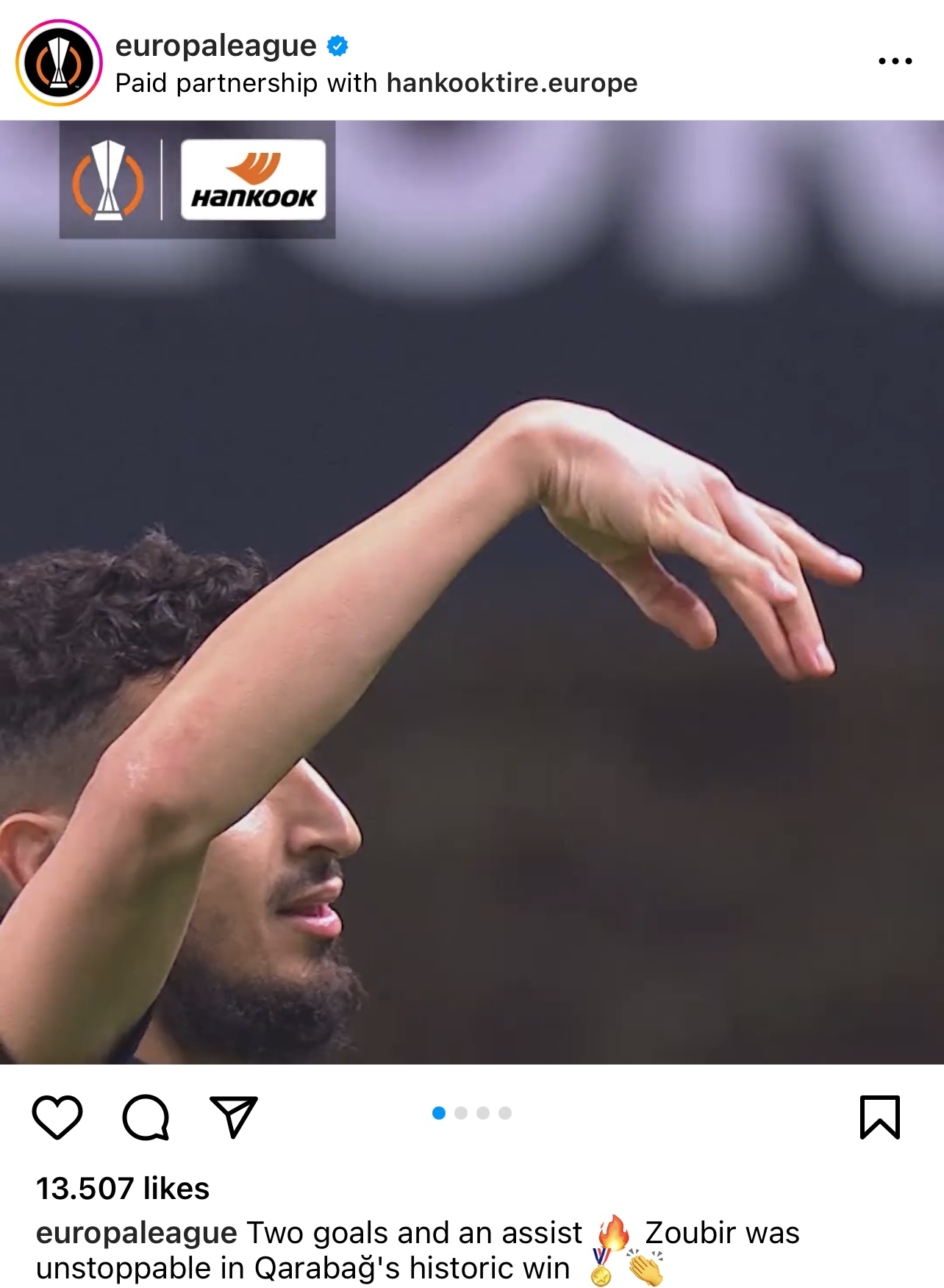Screen dimensions: 944x1288
Task: Open the europaleague profile picture story
Action: pyautogui.click(x=59, y=63)
